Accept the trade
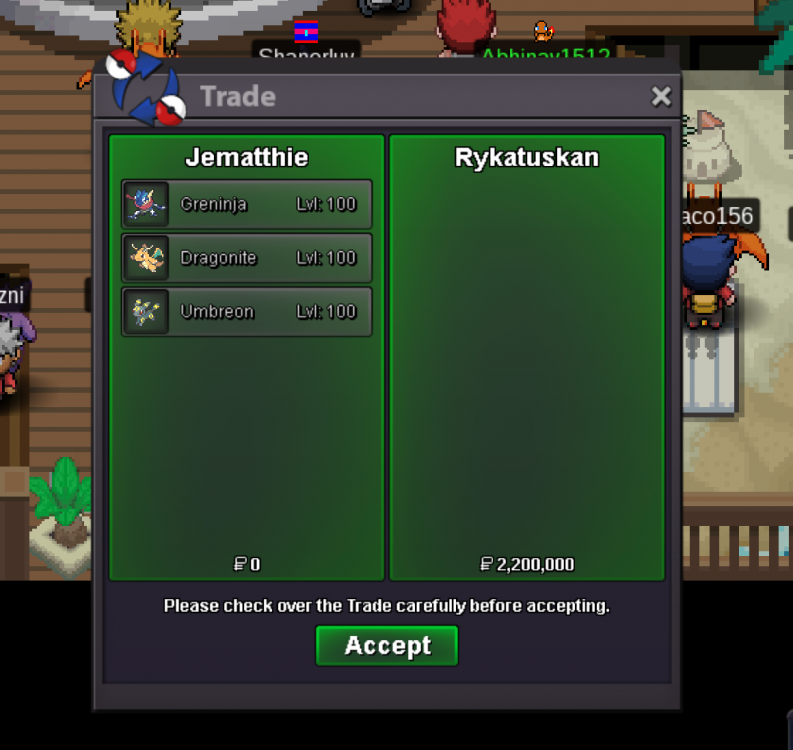The image size is (793, 750). tap(387, 646)
